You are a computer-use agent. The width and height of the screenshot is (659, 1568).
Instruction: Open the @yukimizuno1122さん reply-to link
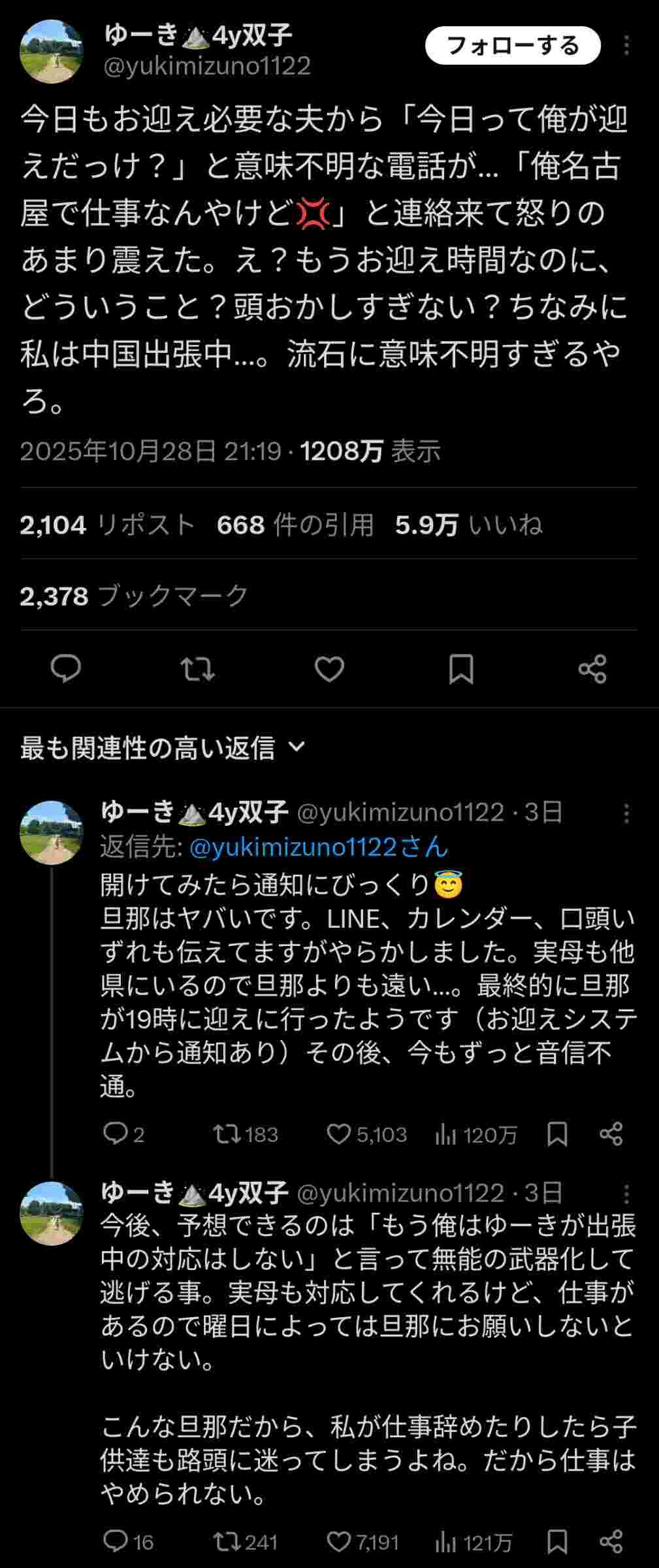click(x=319, y=847)
